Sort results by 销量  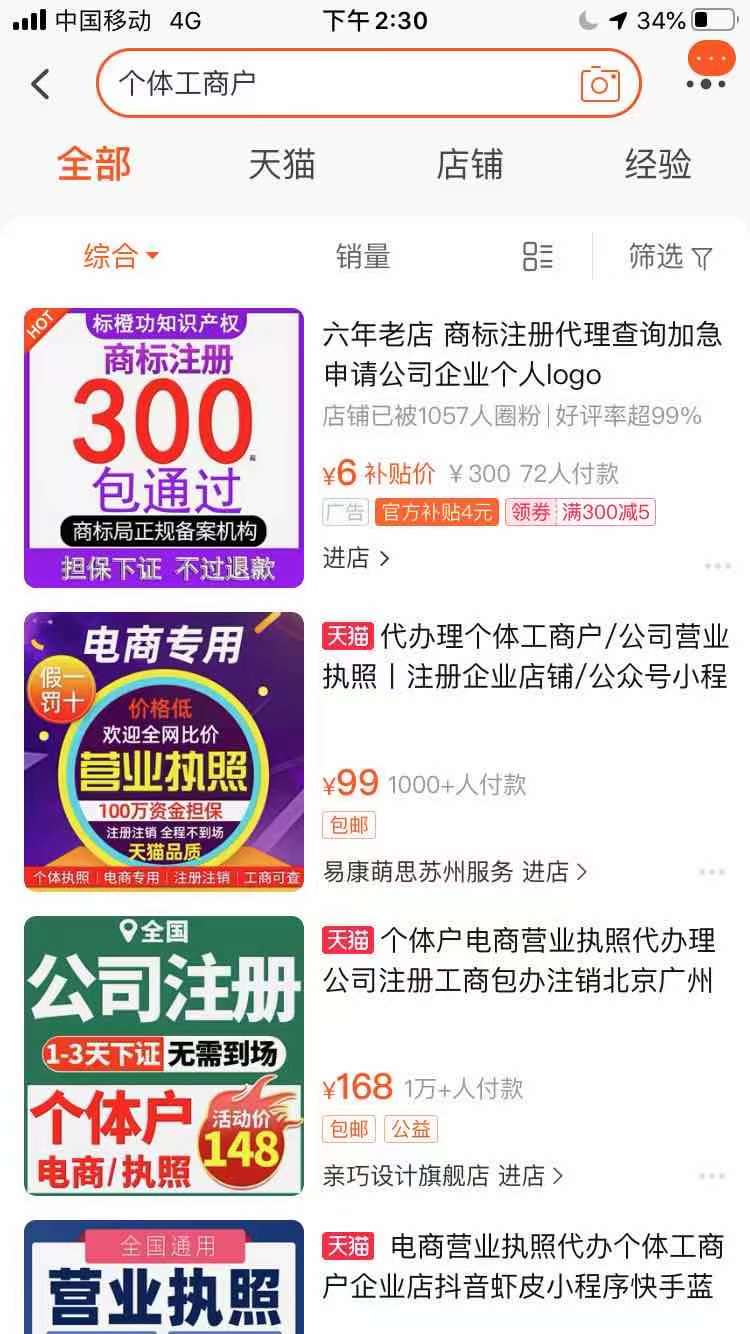tap(362, 256)
